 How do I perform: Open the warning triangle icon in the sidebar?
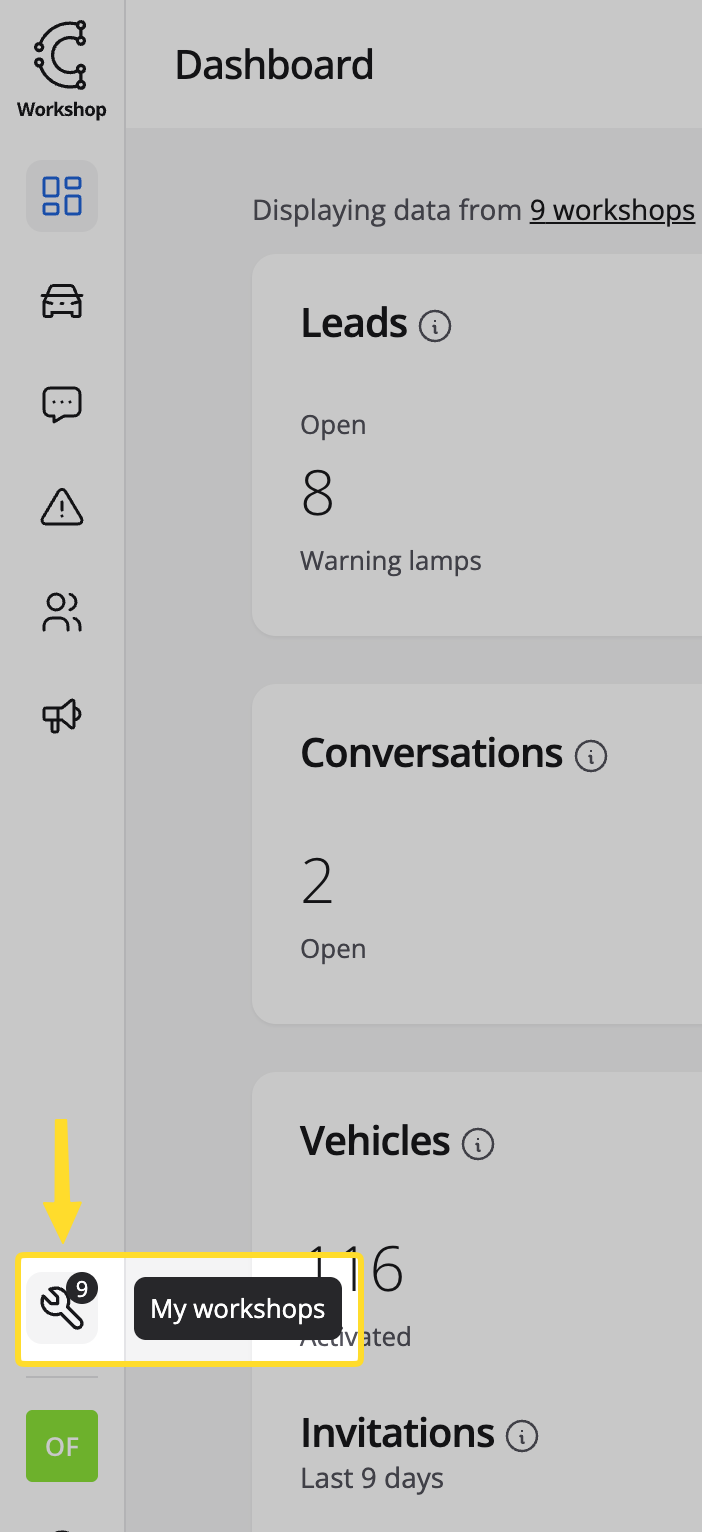pos(62,507)
